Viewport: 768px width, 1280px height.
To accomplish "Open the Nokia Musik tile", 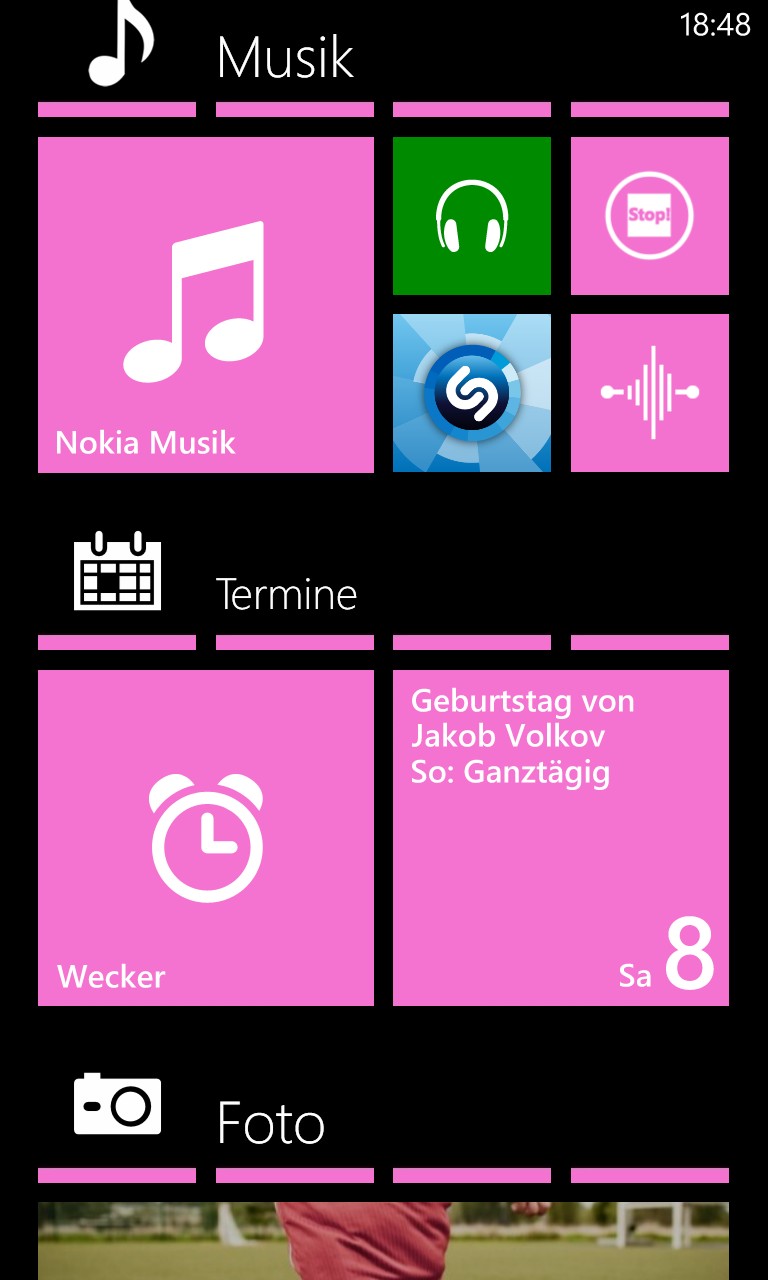I will 206,305.
